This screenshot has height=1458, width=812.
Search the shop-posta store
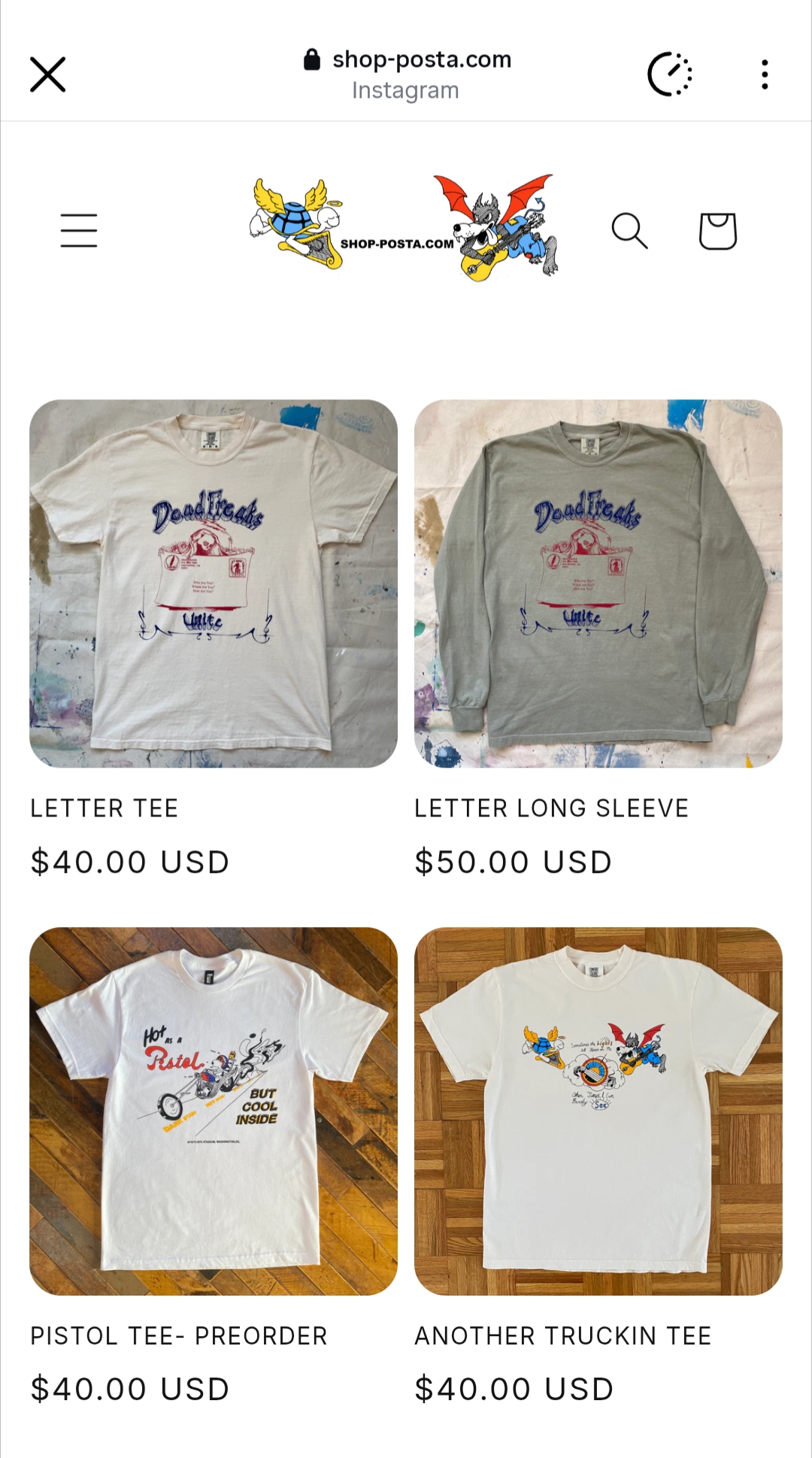tap(629, 230)
